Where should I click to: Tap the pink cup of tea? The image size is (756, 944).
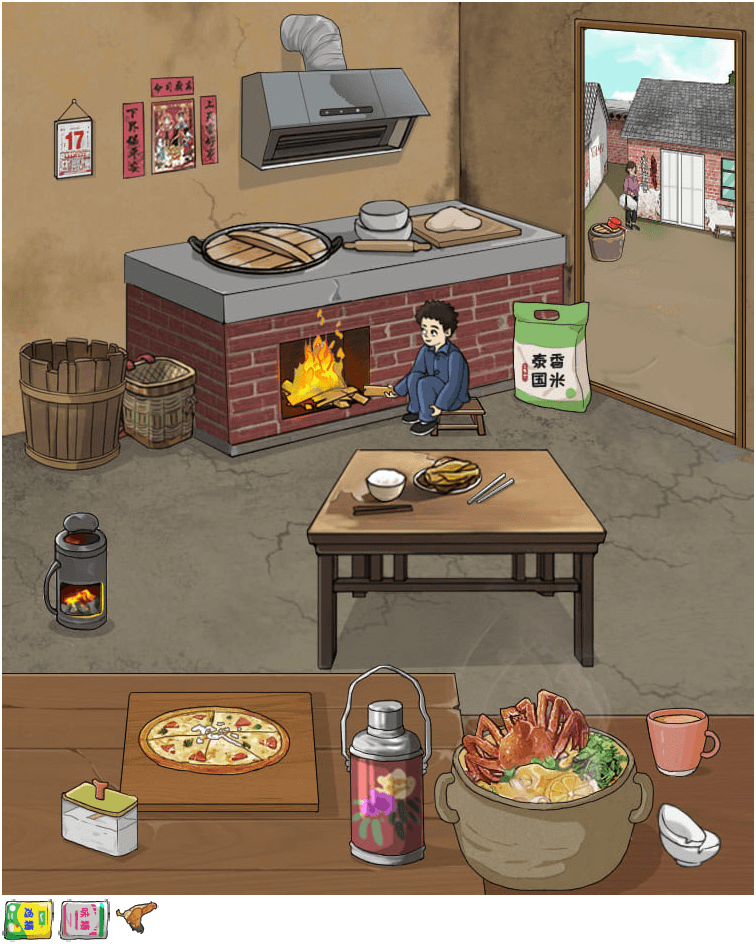point(680,740)
